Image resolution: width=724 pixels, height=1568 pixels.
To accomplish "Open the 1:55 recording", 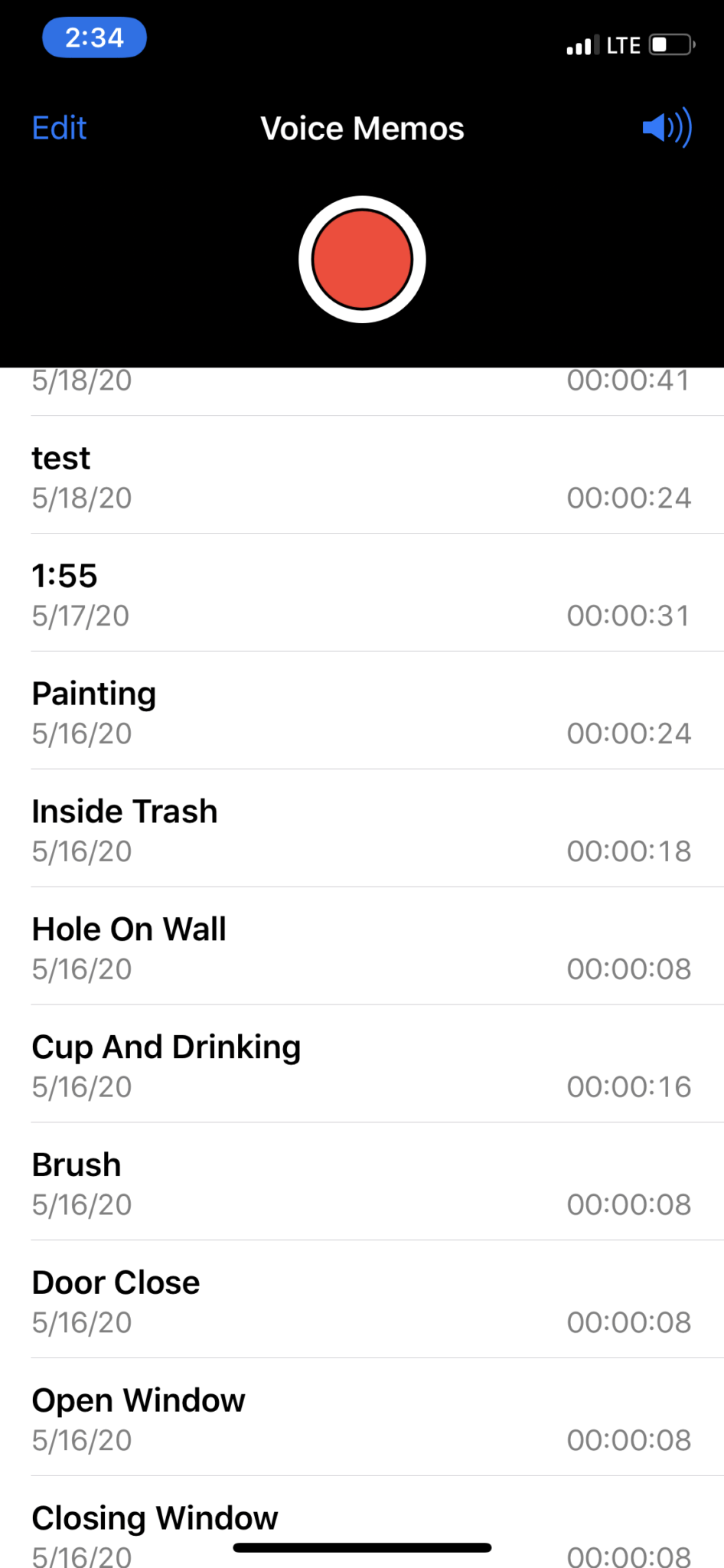I will pyautogui.click(x=362, y=593).
